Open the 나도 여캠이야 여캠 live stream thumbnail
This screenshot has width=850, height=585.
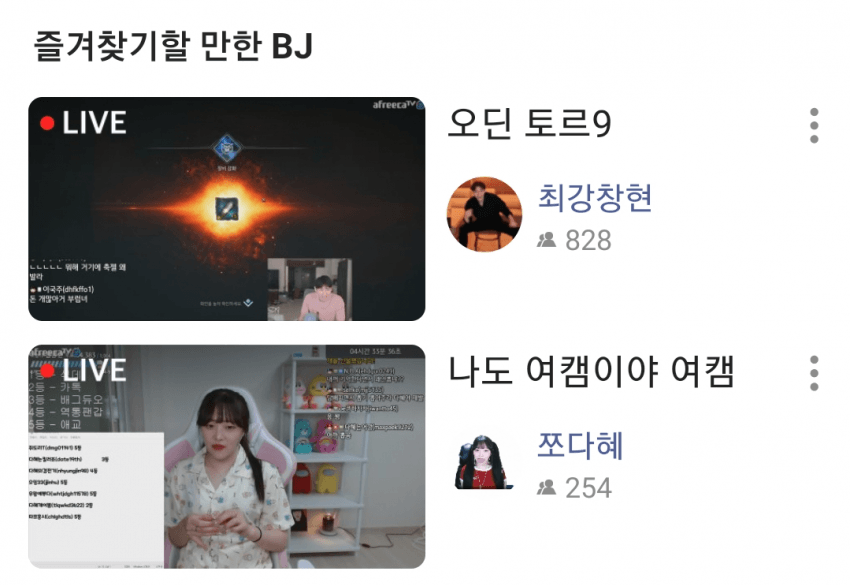pos(226,456)
